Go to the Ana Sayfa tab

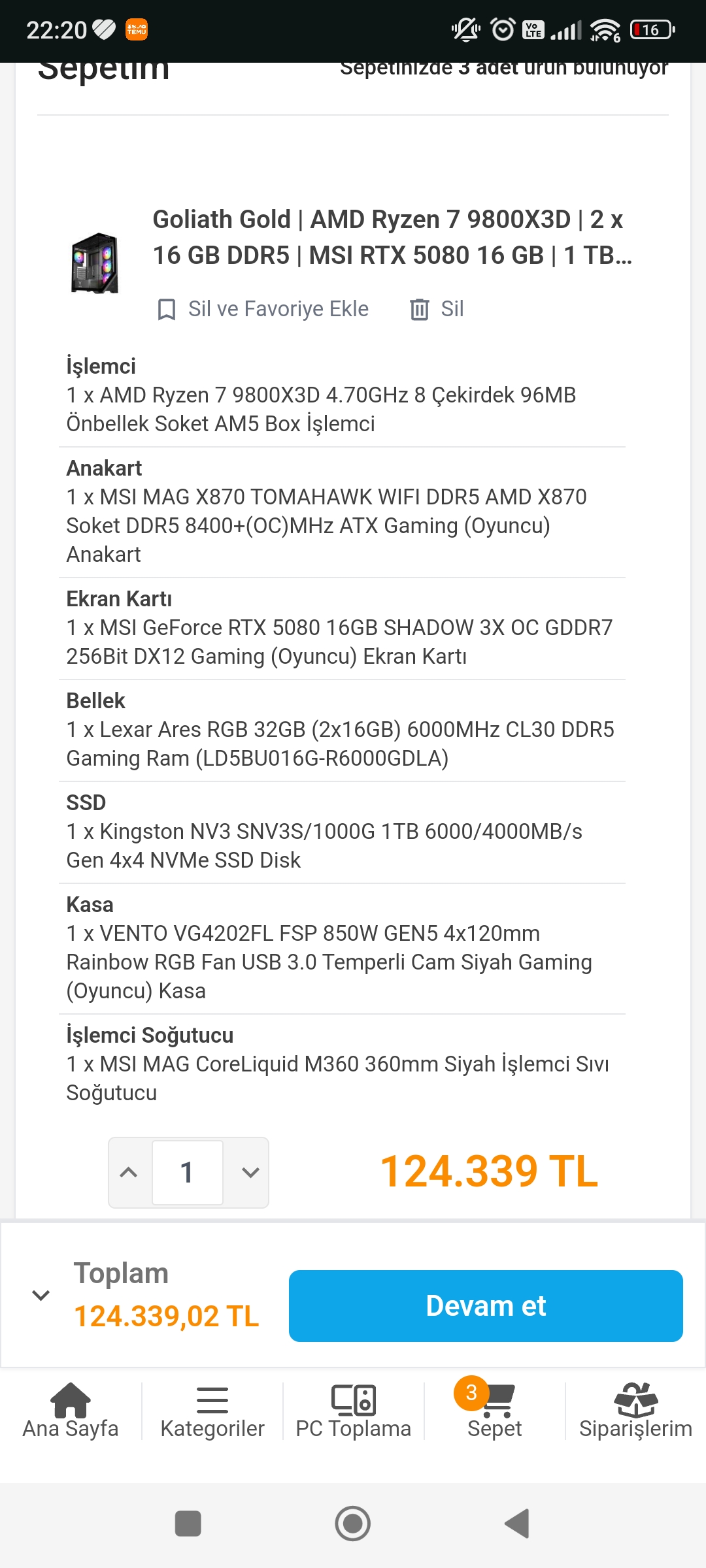tap(71, 1411)
